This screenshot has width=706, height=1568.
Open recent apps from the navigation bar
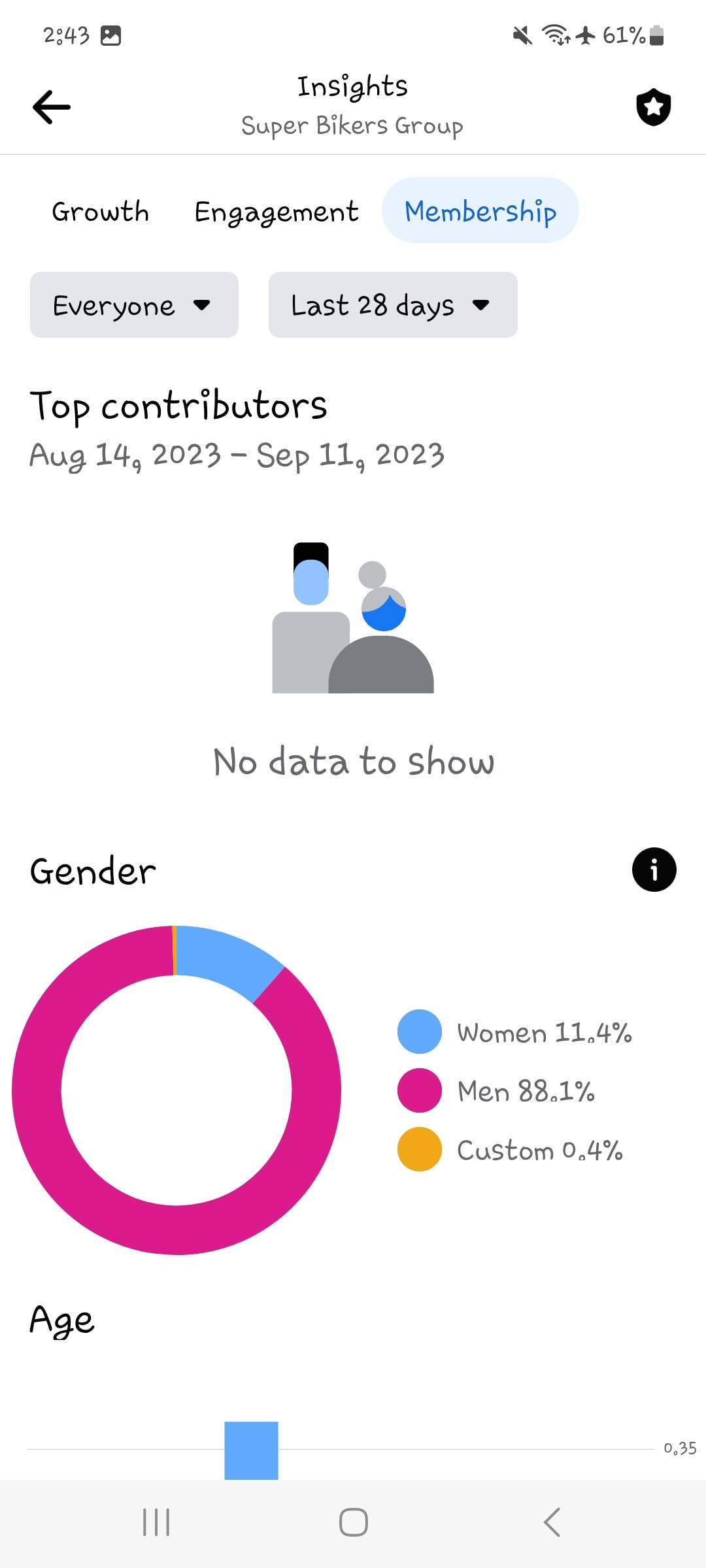[x=156, y=1522]
